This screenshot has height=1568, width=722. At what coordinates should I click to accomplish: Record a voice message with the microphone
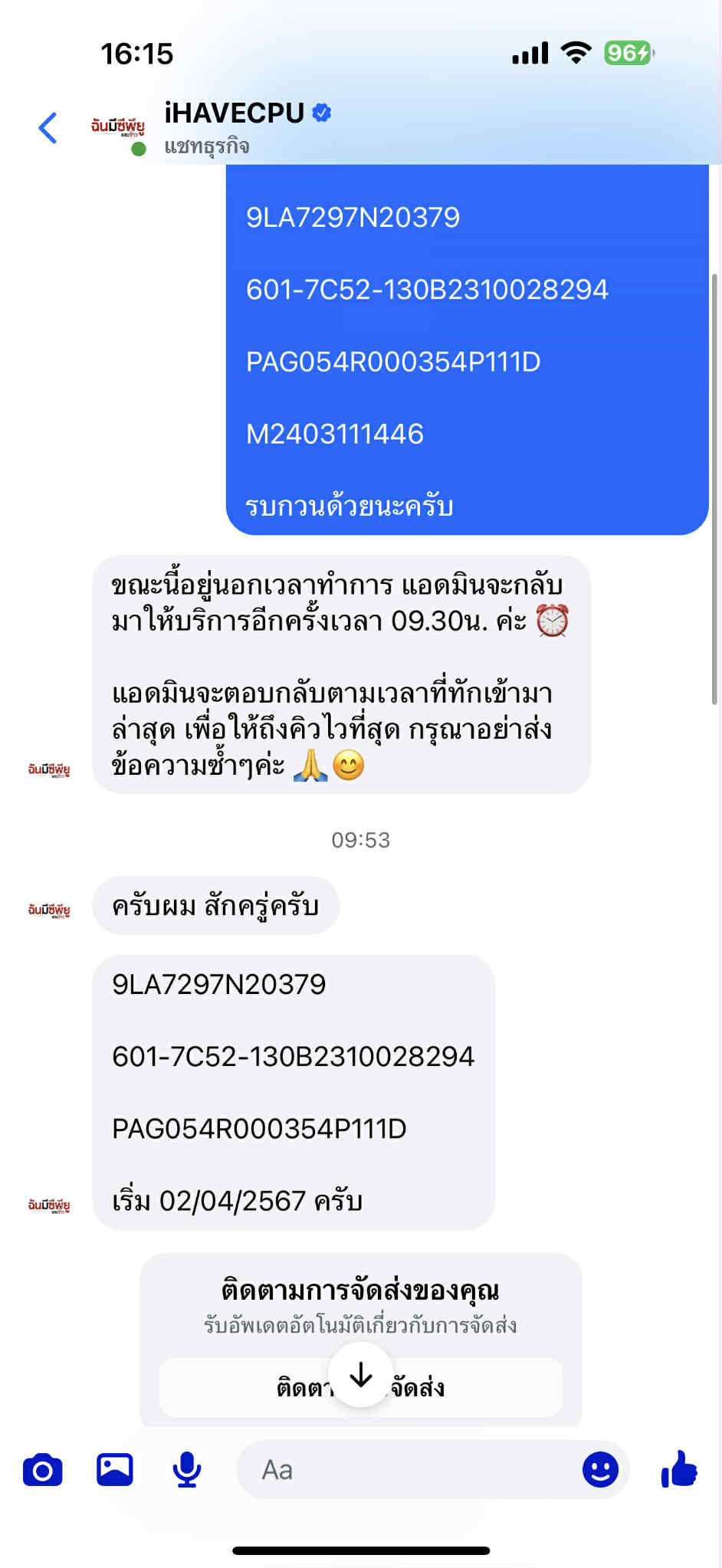(x=186, y=1469)
